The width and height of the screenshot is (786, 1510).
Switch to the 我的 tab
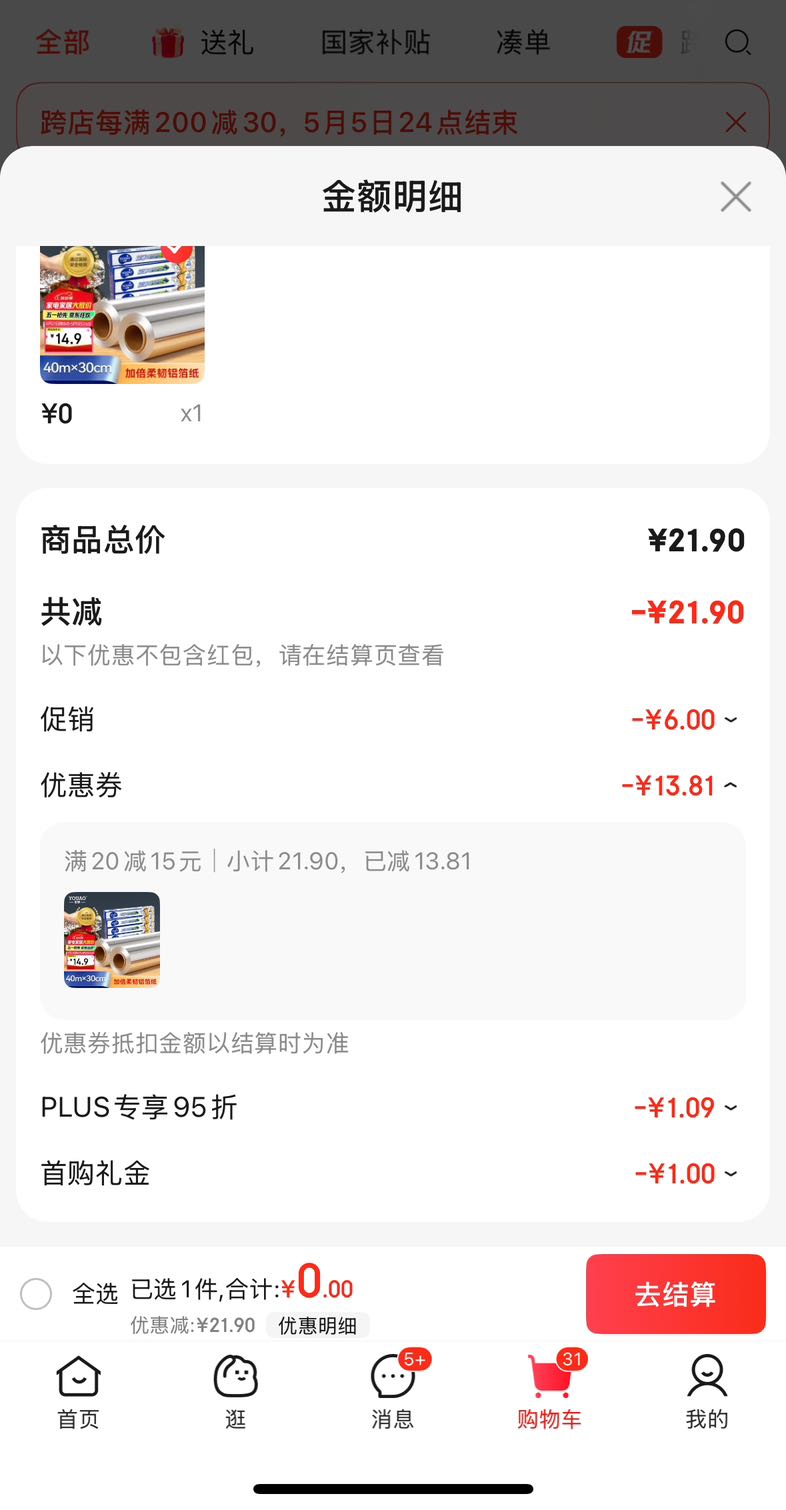coord(707,1392)
